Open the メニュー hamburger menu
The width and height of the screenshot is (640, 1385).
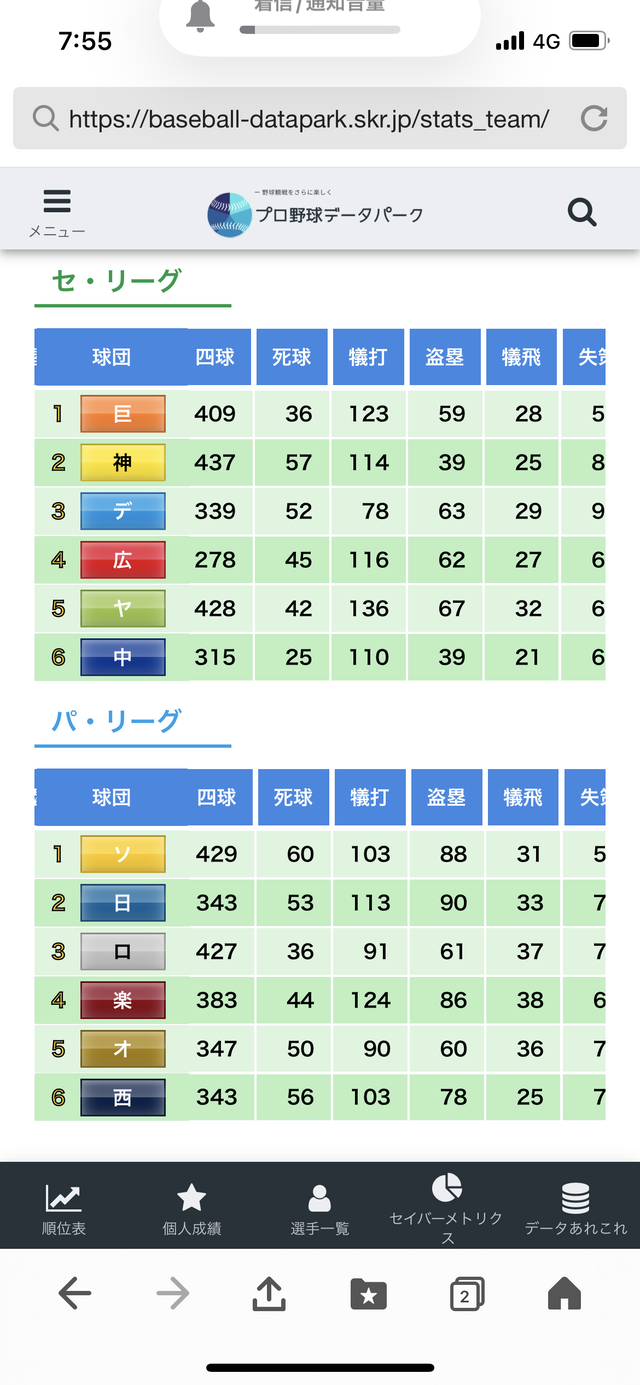pyautogui.click(x=57, y=213)
